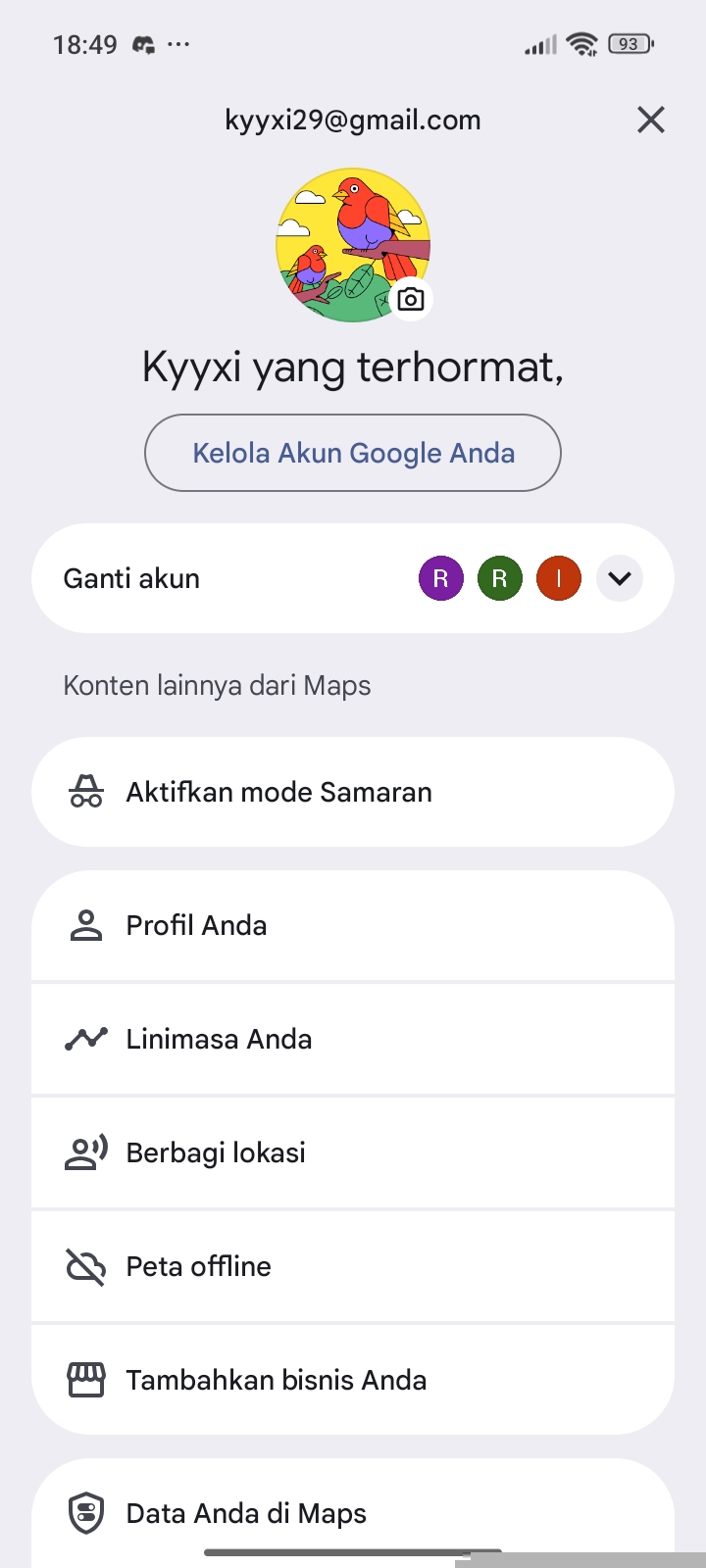Open Berbagi lokasi

(353, 1152)
